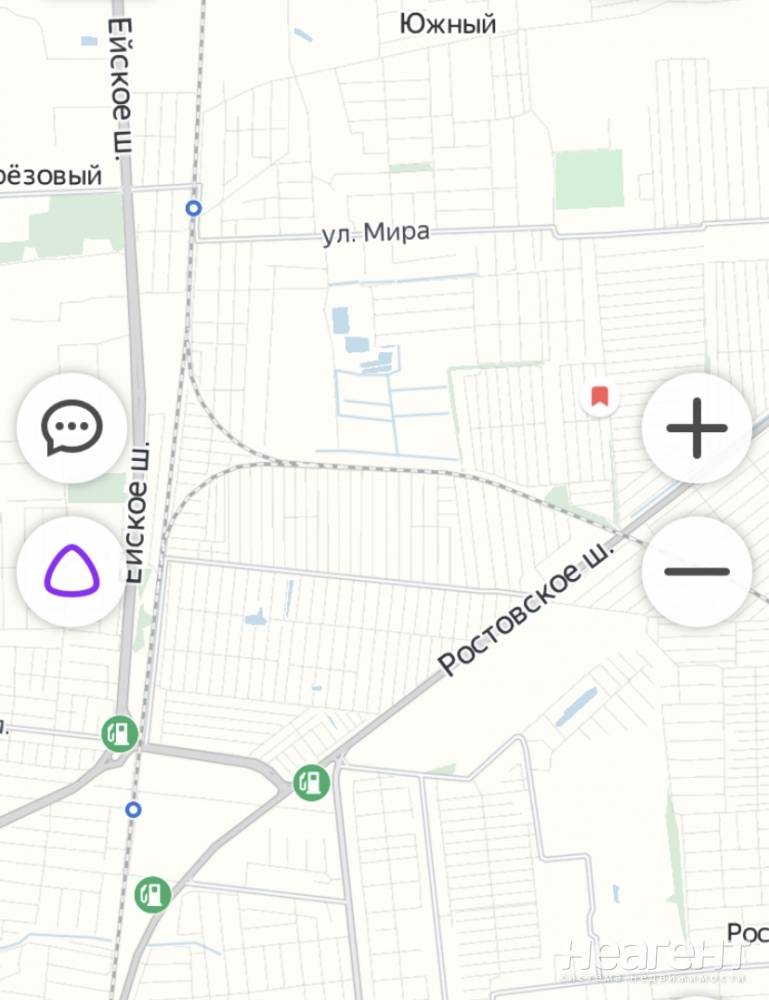769x1000 pixels.
Task: Select the red bookmark marker on the map
Action: pos(600,397)
